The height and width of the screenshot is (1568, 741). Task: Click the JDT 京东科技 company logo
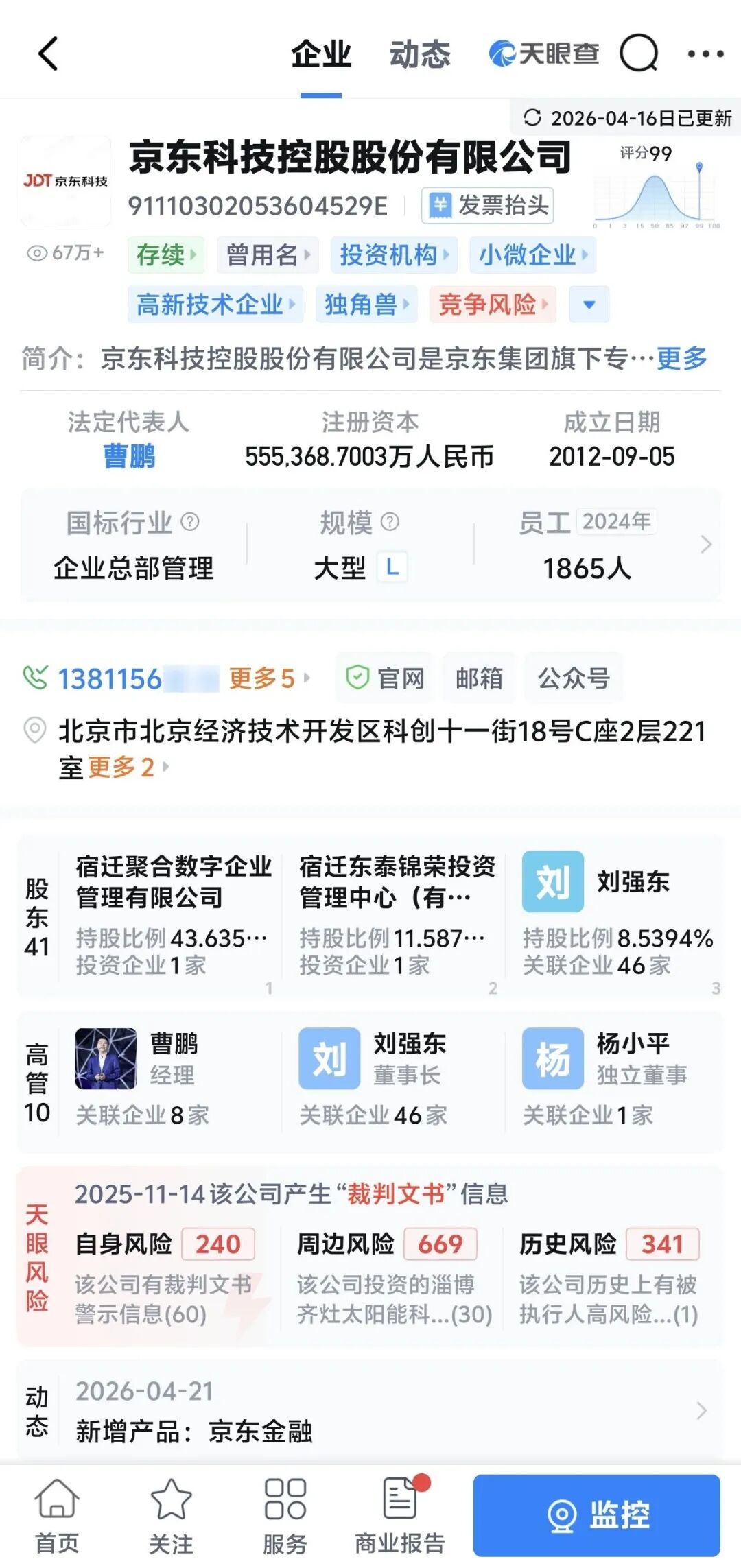pos(67,182)
